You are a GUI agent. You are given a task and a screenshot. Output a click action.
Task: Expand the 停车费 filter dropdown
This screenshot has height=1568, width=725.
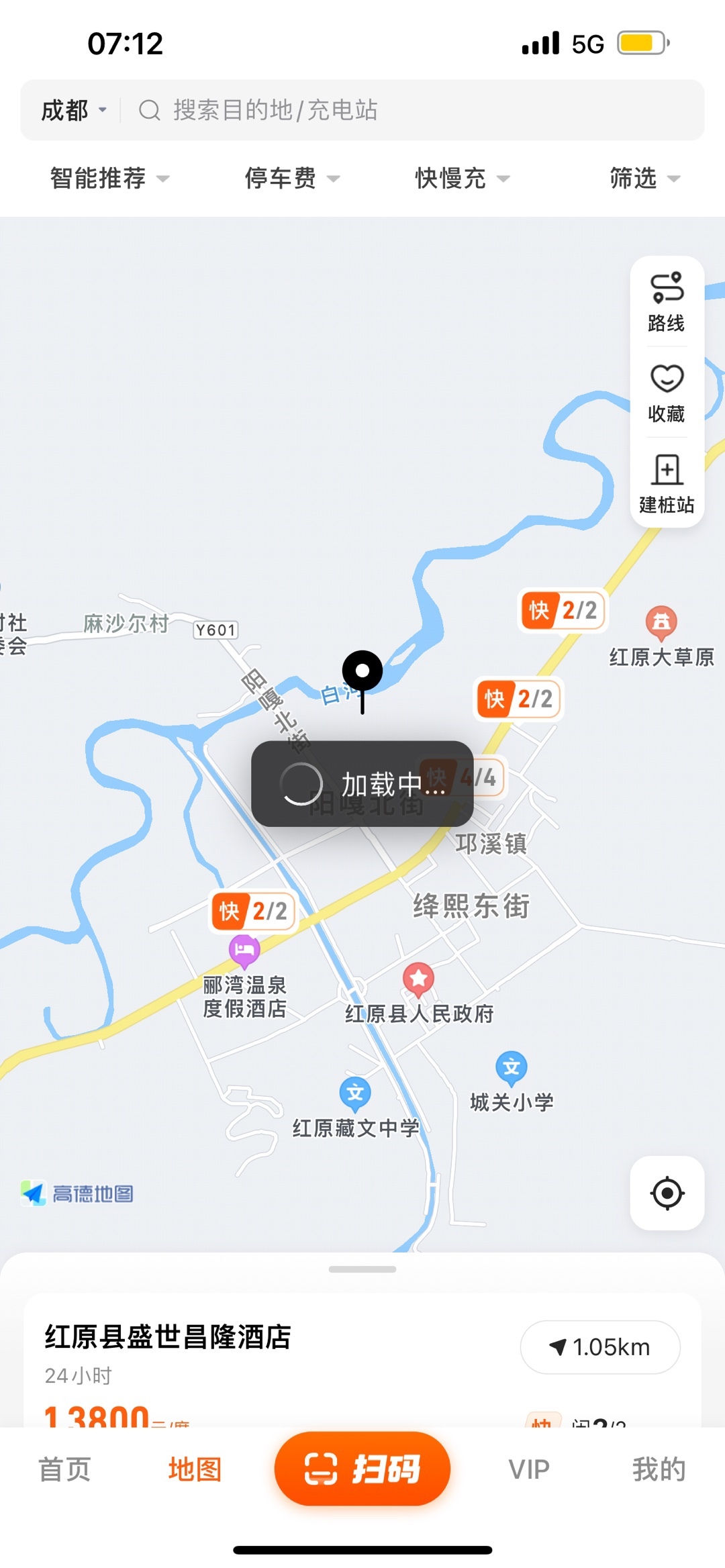pos(291,179)
